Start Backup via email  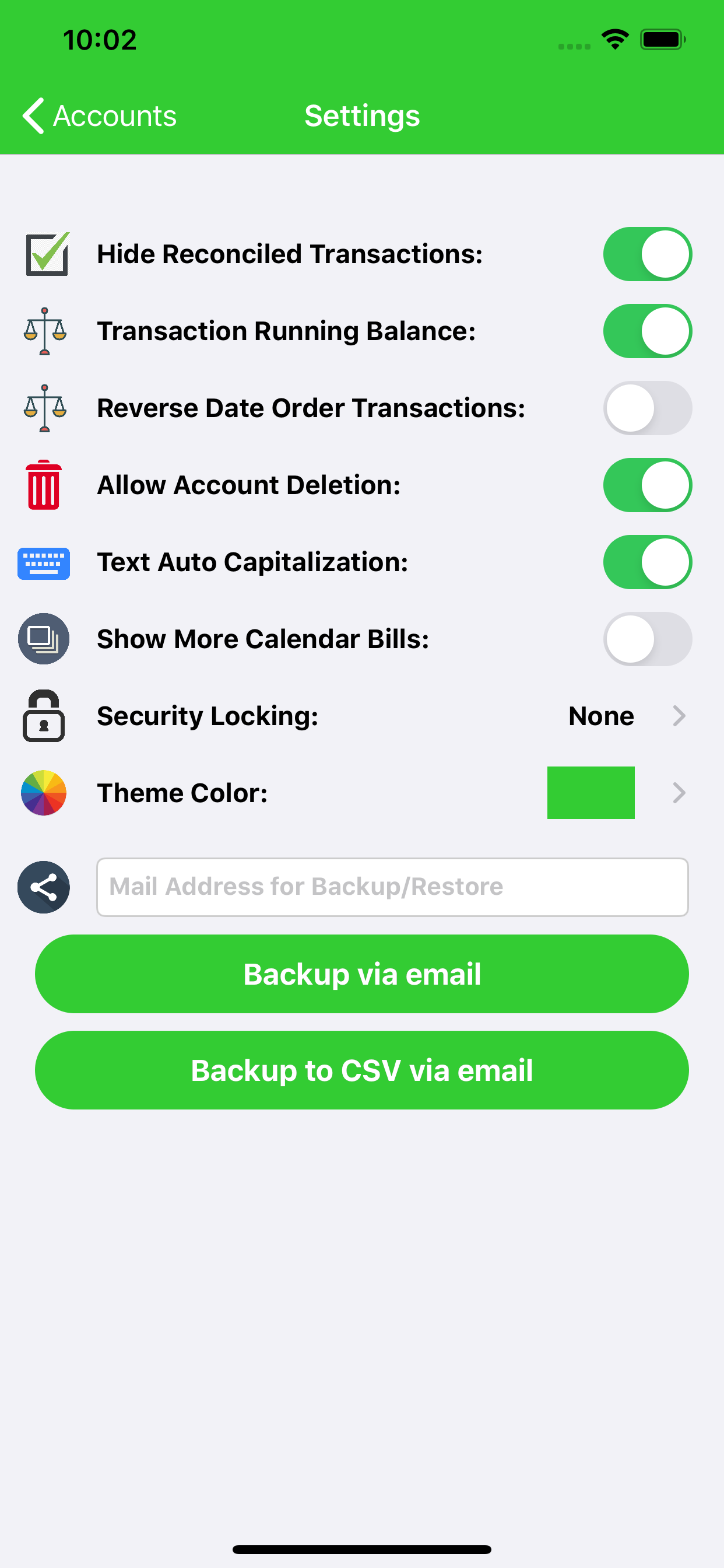coord(361,974)
